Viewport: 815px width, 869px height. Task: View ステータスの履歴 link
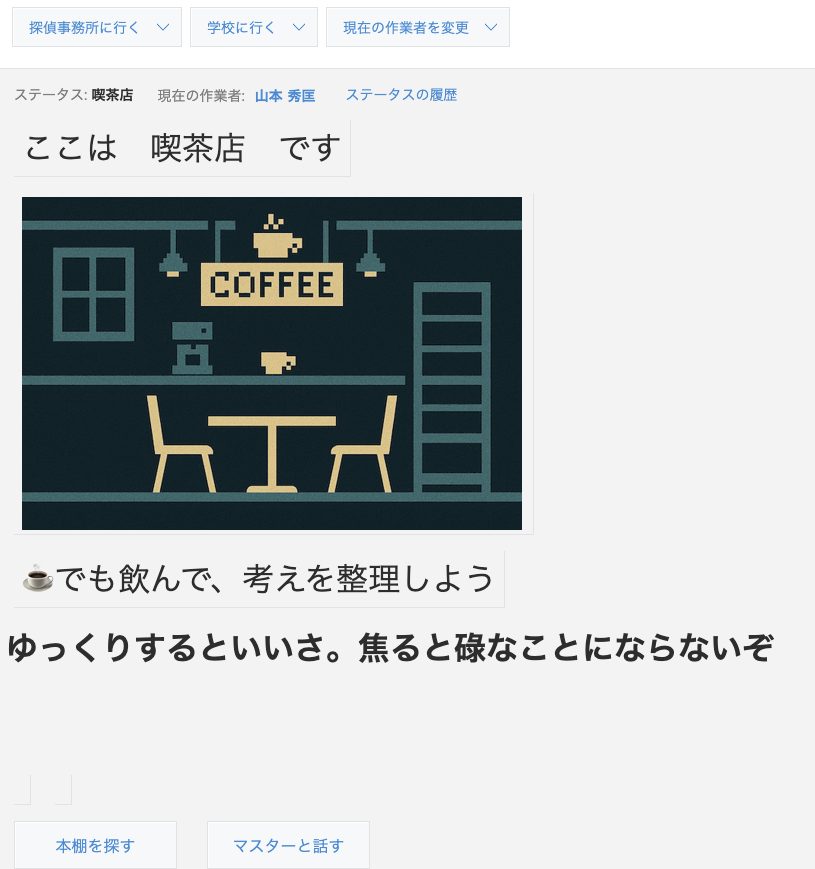click(x=401, y=95)
